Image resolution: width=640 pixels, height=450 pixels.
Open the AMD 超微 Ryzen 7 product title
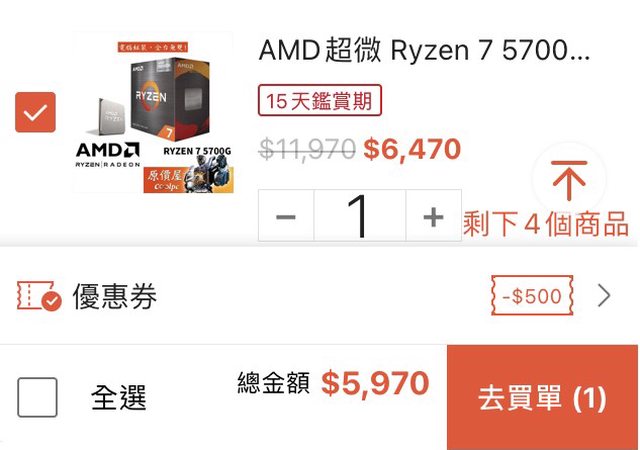(425, 50)
